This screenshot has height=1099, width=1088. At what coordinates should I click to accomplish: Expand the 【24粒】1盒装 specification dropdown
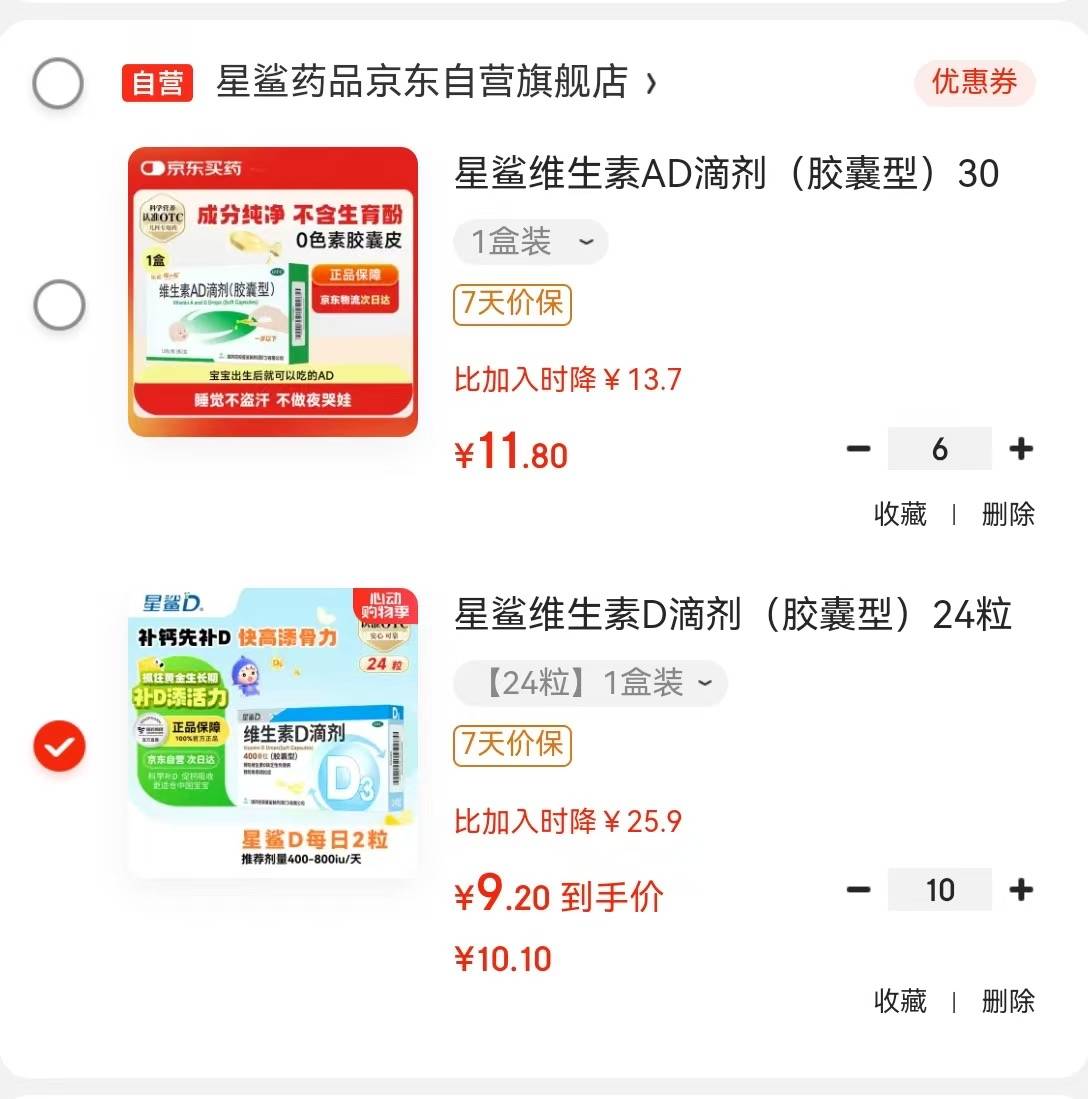click(x=590, y=684)
